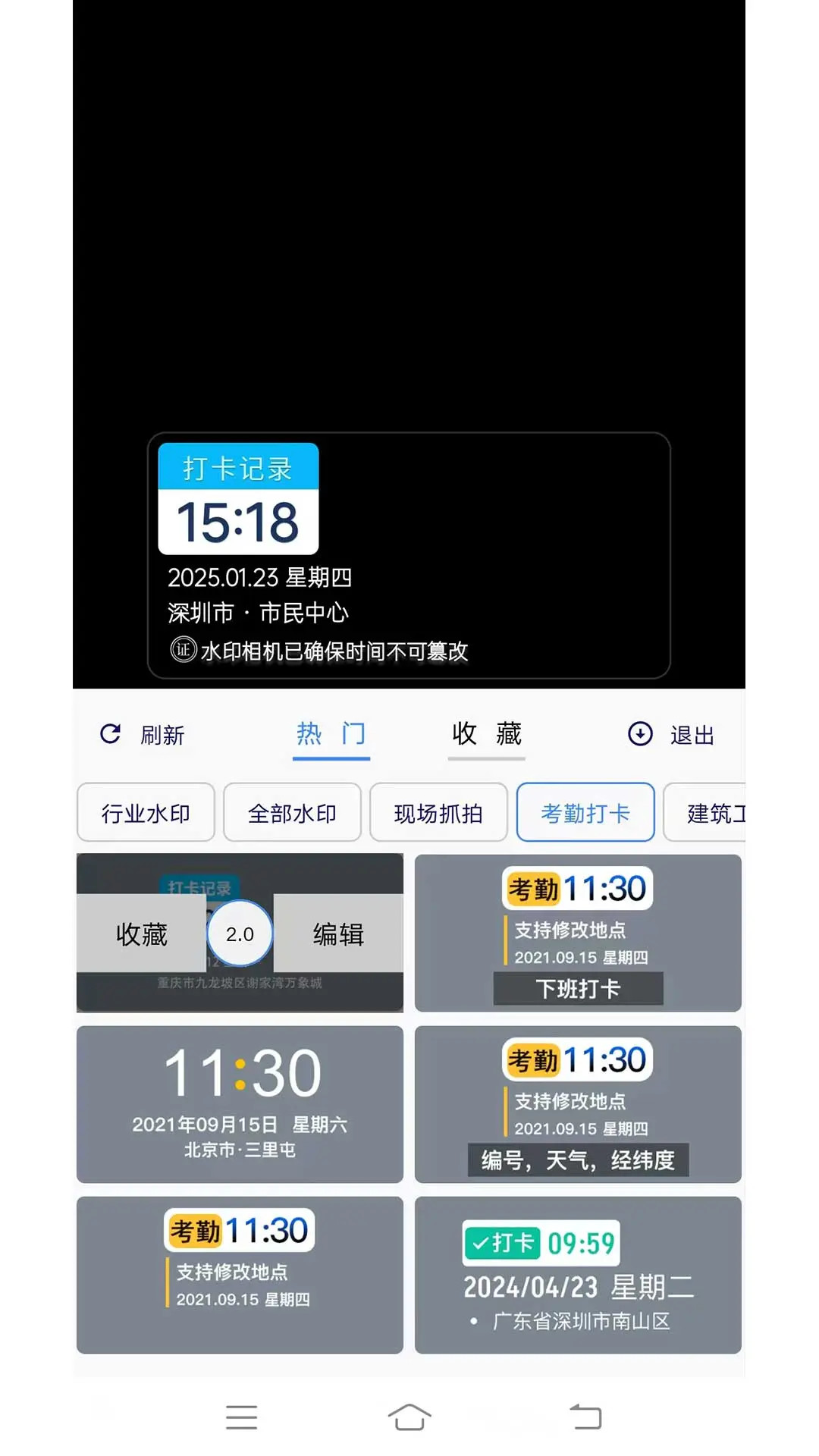Expand the 2.0 circular version badge

click(x=240, y=934)
